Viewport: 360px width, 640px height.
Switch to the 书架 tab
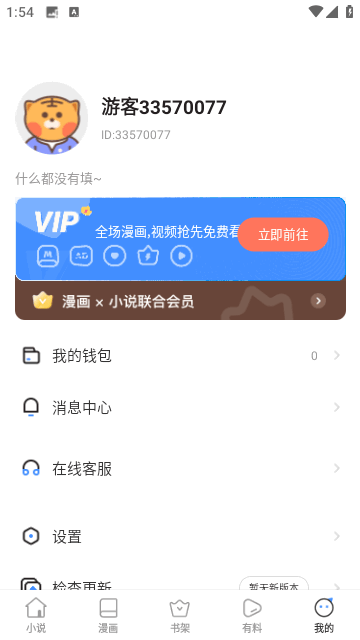point(180,615)
